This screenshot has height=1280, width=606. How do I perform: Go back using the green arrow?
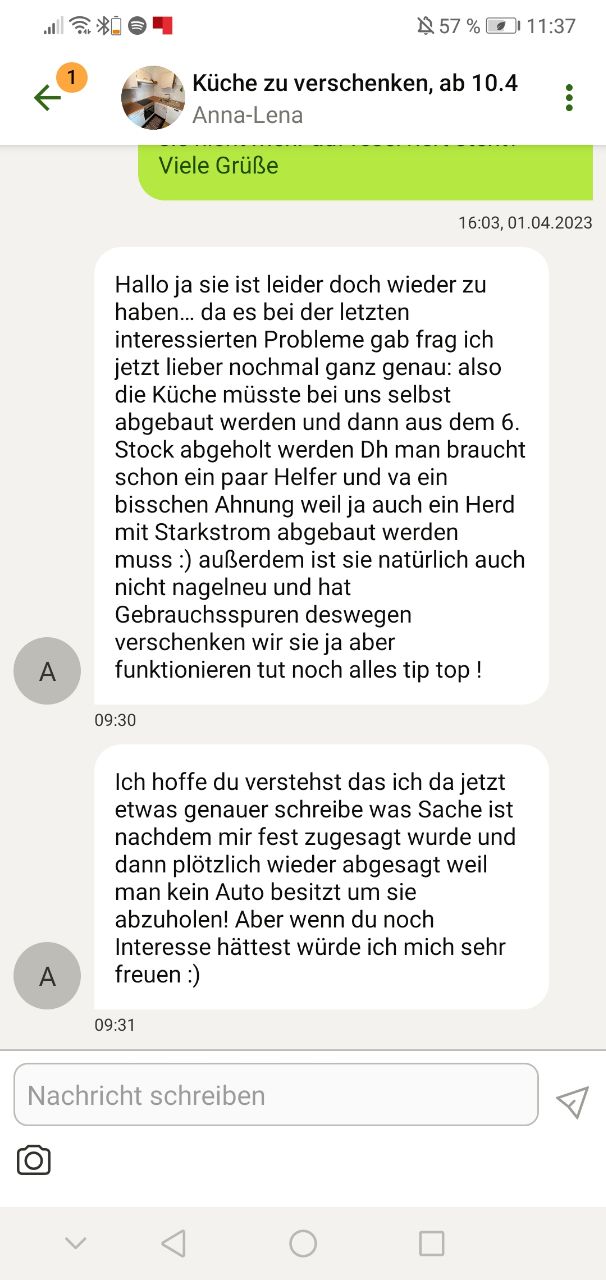click(x=47, y=97)
